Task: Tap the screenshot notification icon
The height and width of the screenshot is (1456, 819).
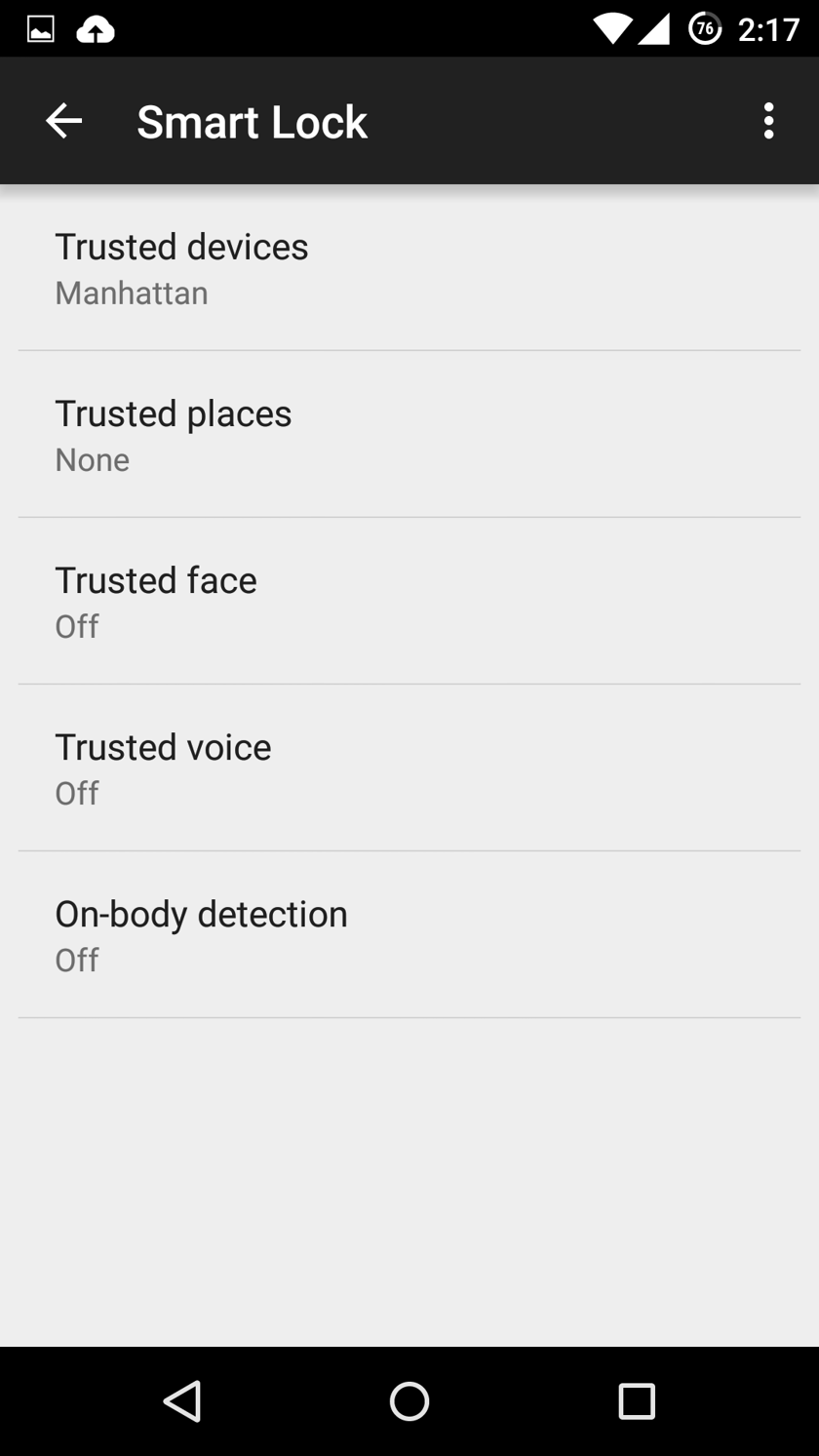Action: pos(39,27)
